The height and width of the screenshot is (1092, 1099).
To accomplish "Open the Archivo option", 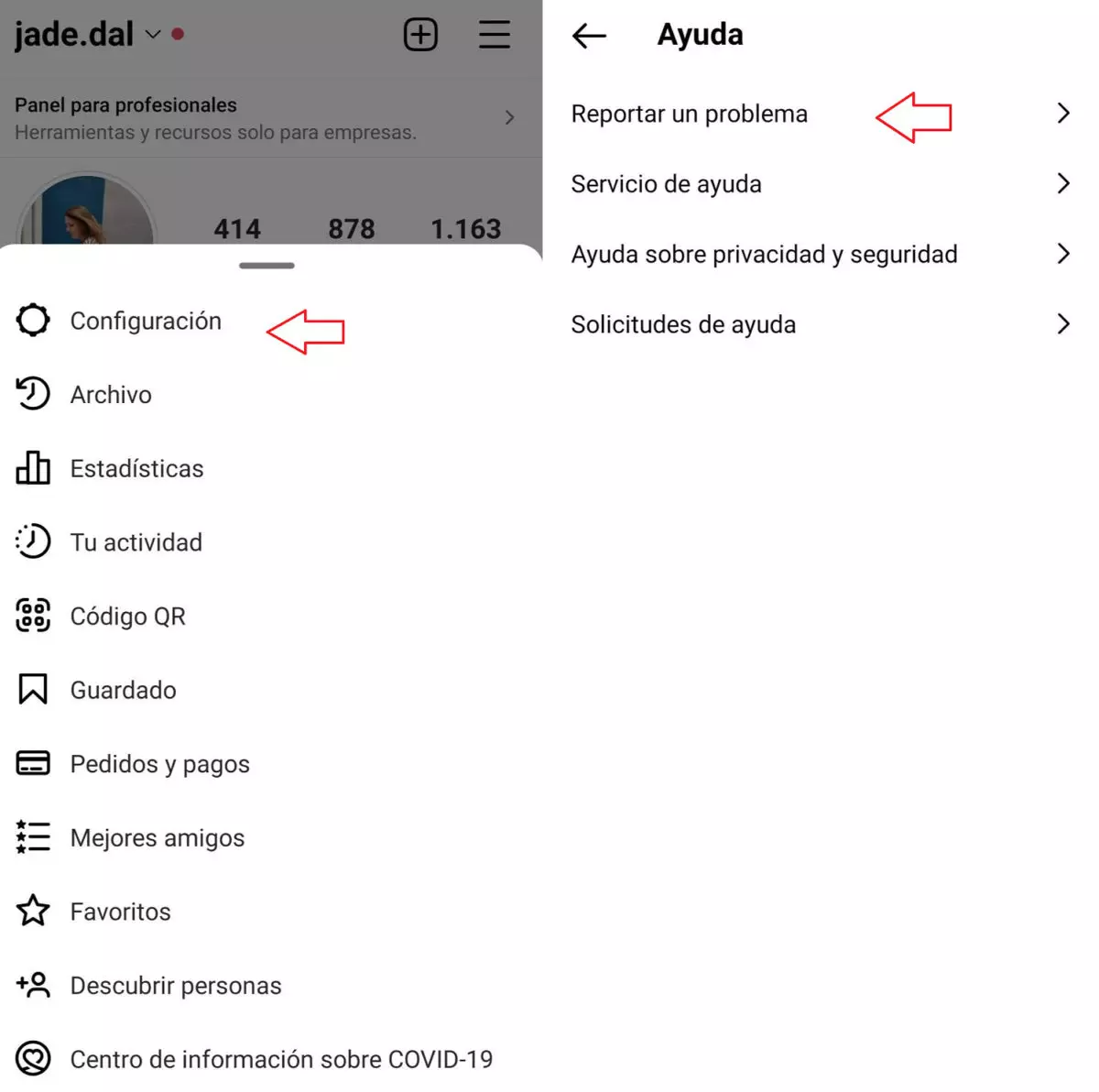I will click(x=111, y=395).
